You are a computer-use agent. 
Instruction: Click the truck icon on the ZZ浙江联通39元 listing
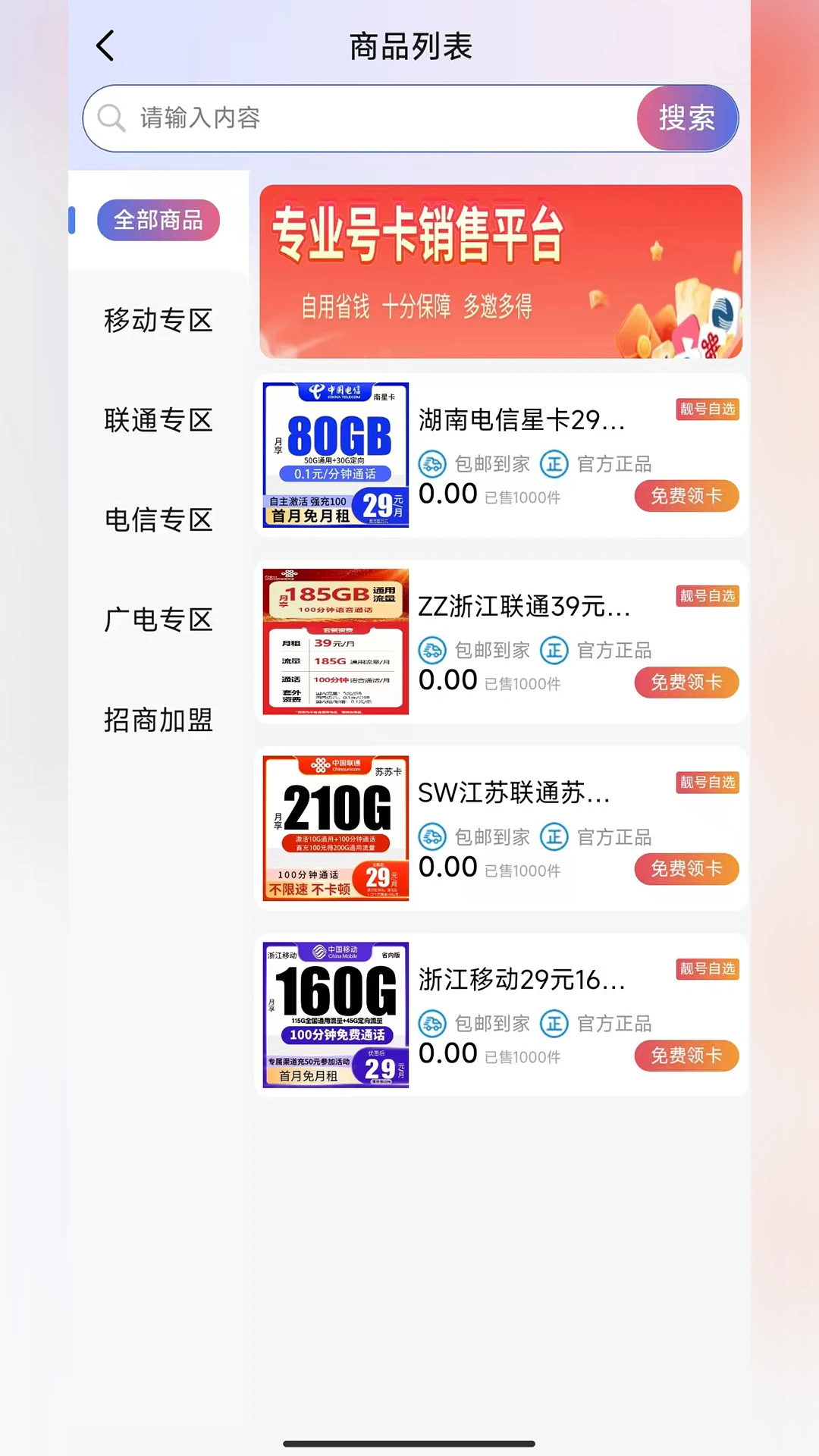coord(432,651)
